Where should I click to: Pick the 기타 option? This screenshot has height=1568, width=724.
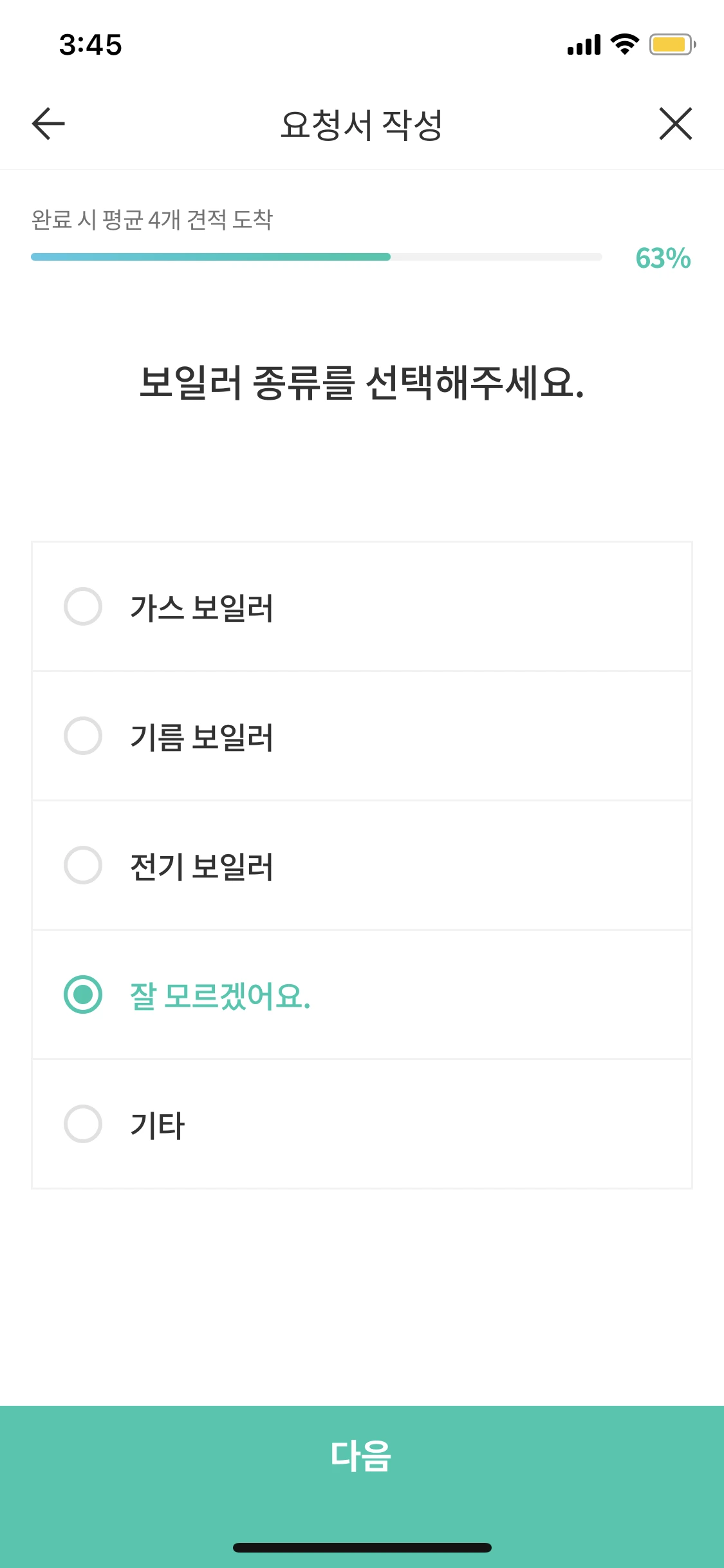pyautogui.click(x=83, y=1125)
